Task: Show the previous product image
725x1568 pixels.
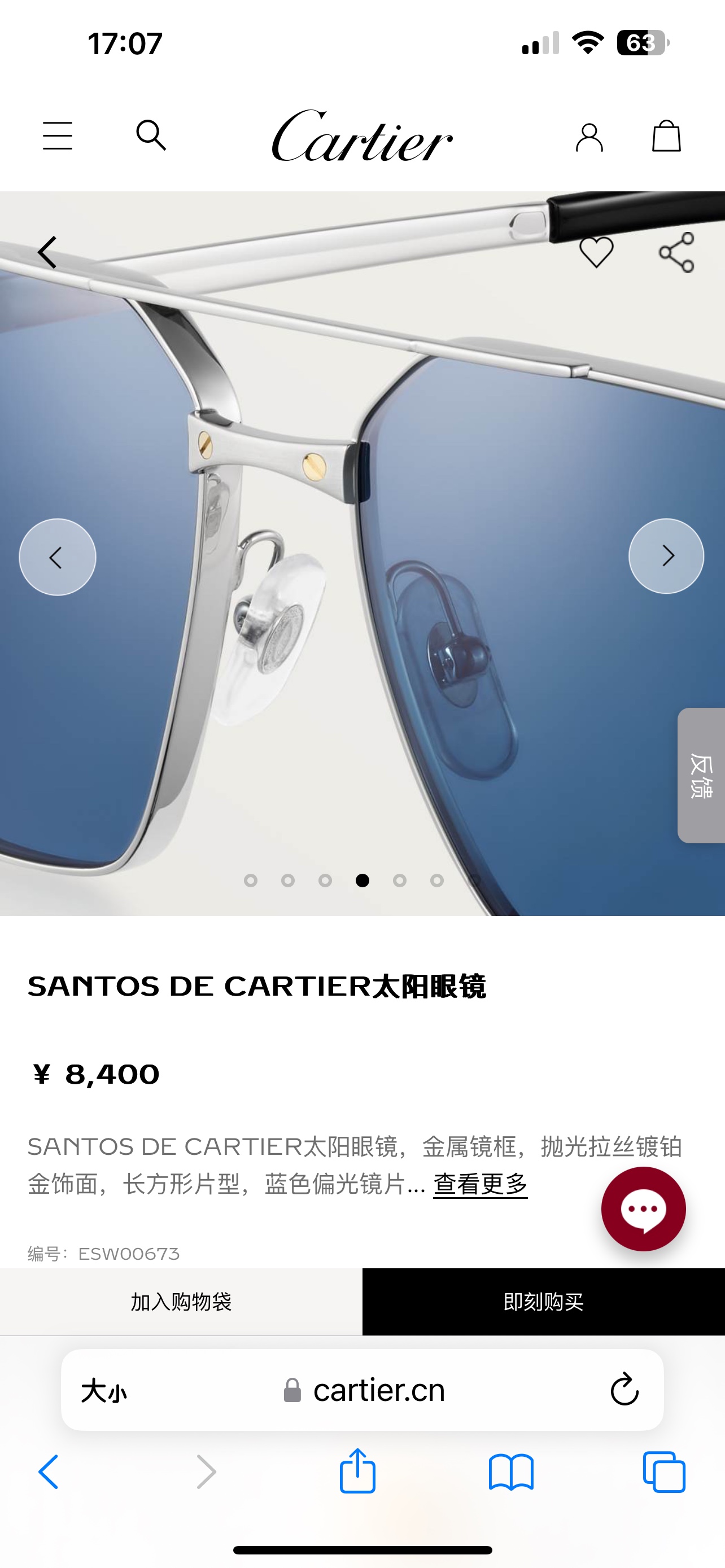Action: 57,557
